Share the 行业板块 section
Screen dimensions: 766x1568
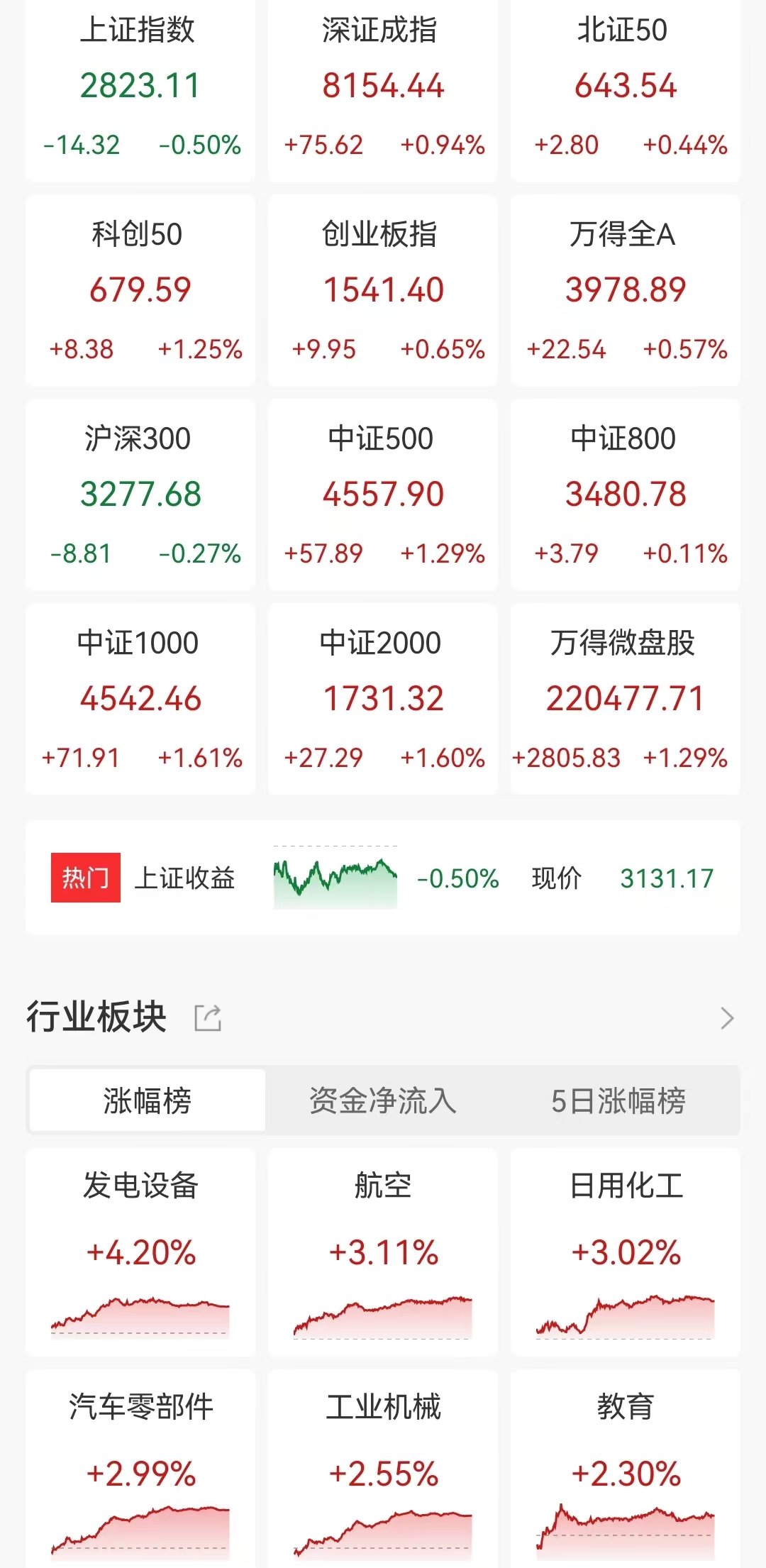tap(208, 1018)
